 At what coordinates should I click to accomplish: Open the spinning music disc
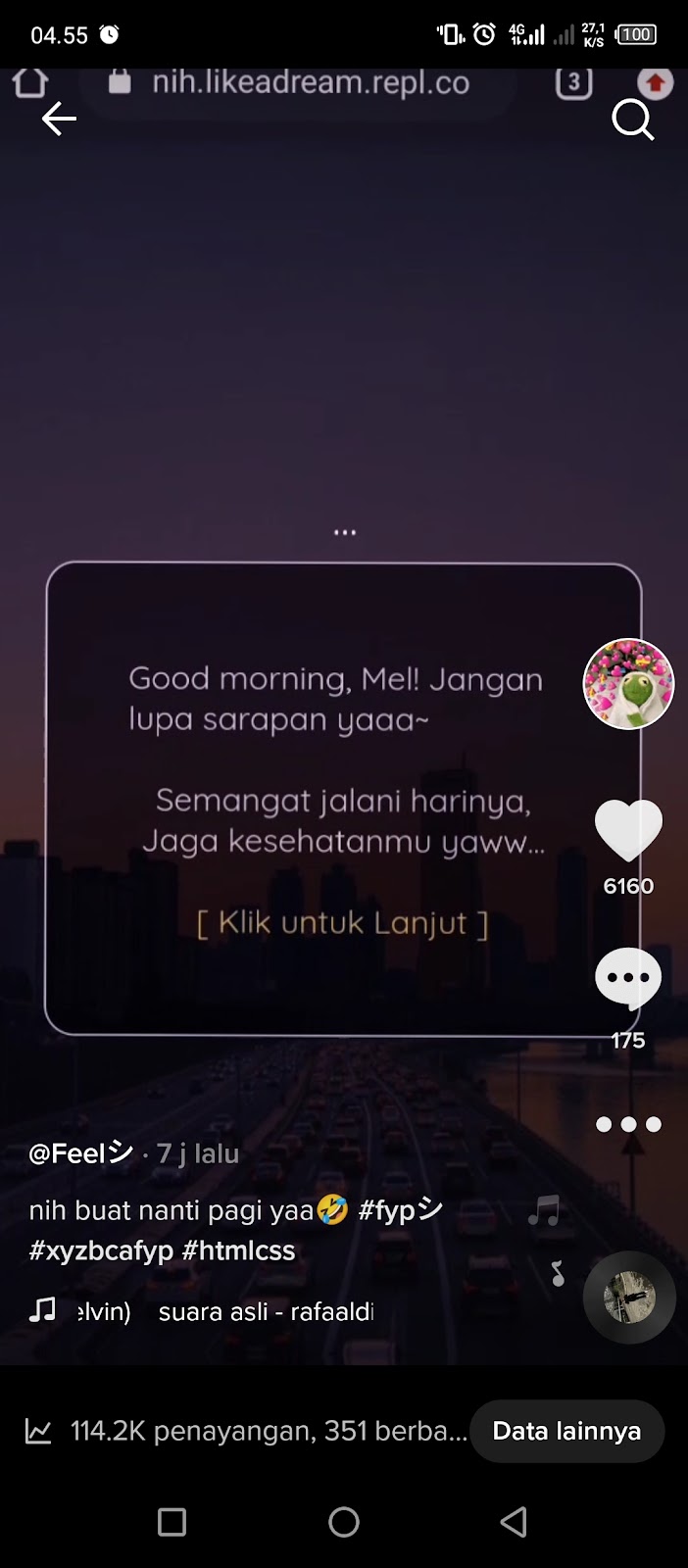point(629,1298)
